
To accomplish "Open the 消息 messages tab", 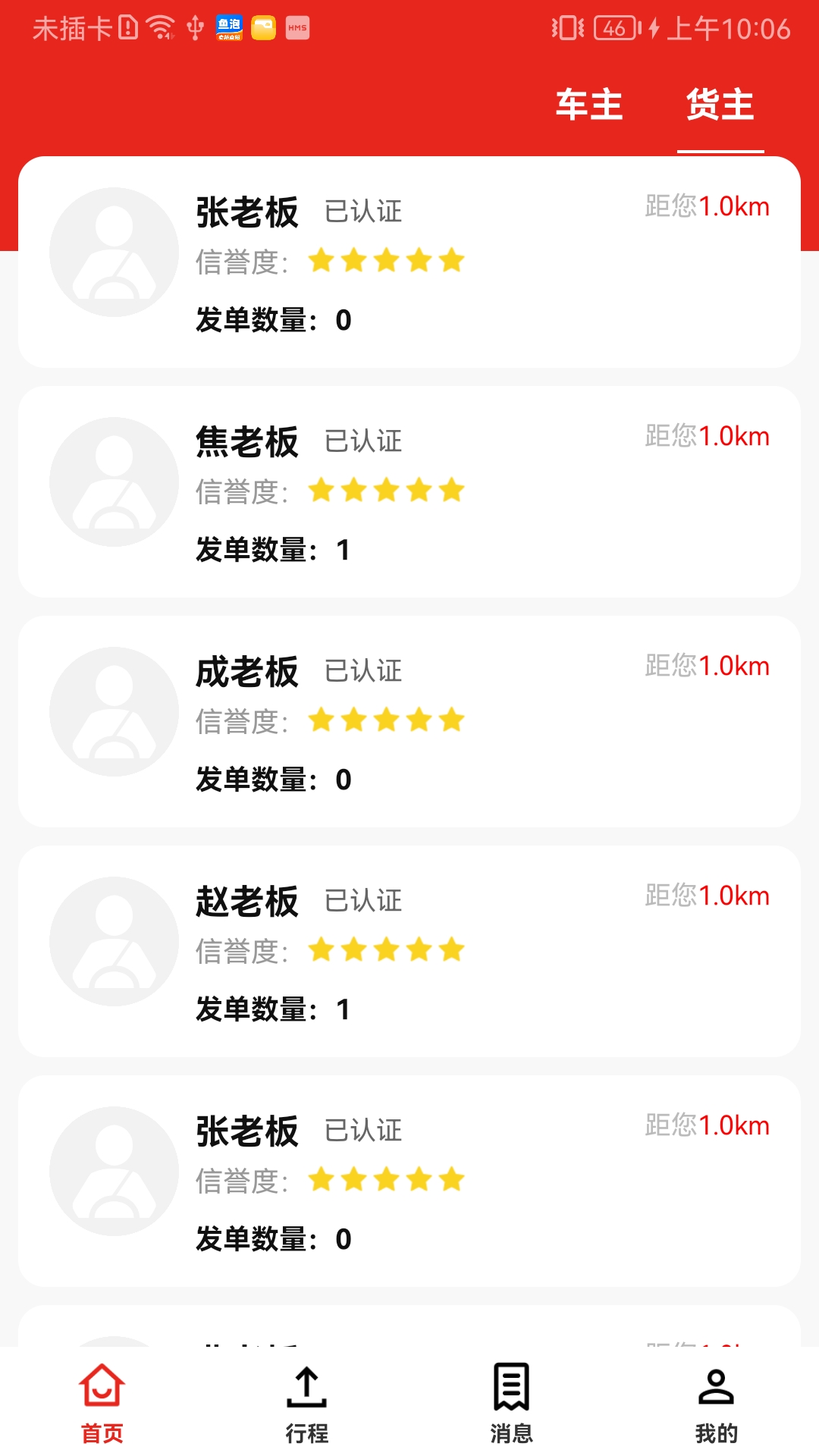I will [512, 1403].
